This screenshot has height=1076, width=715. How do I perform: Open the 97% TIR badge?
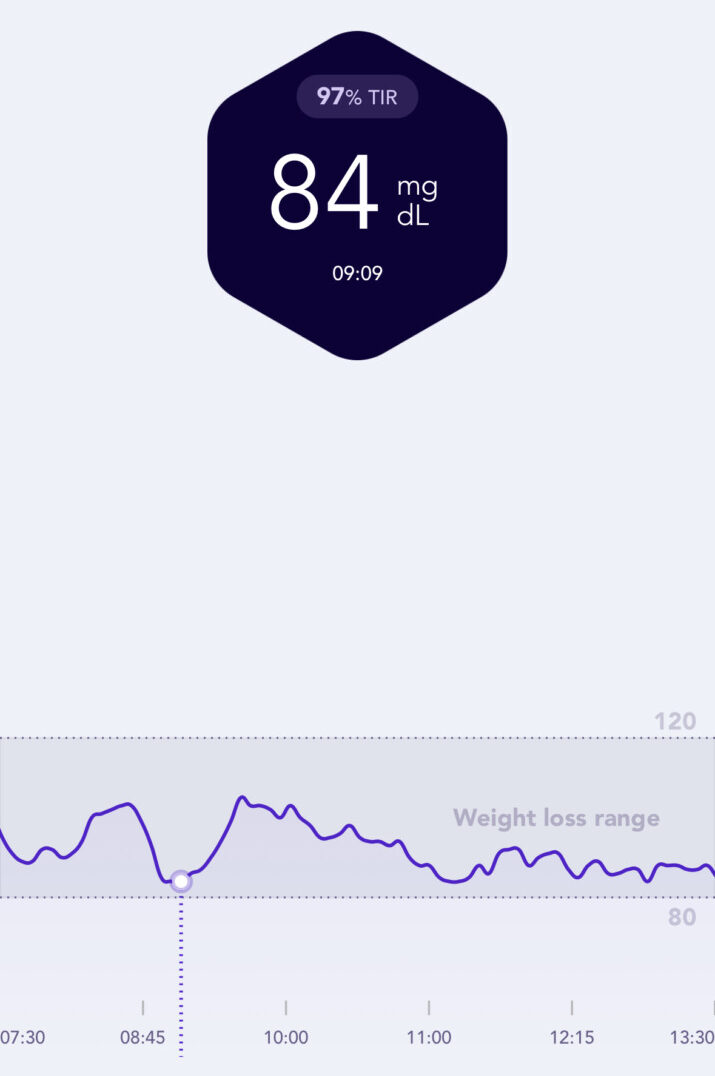pos(357,97)
